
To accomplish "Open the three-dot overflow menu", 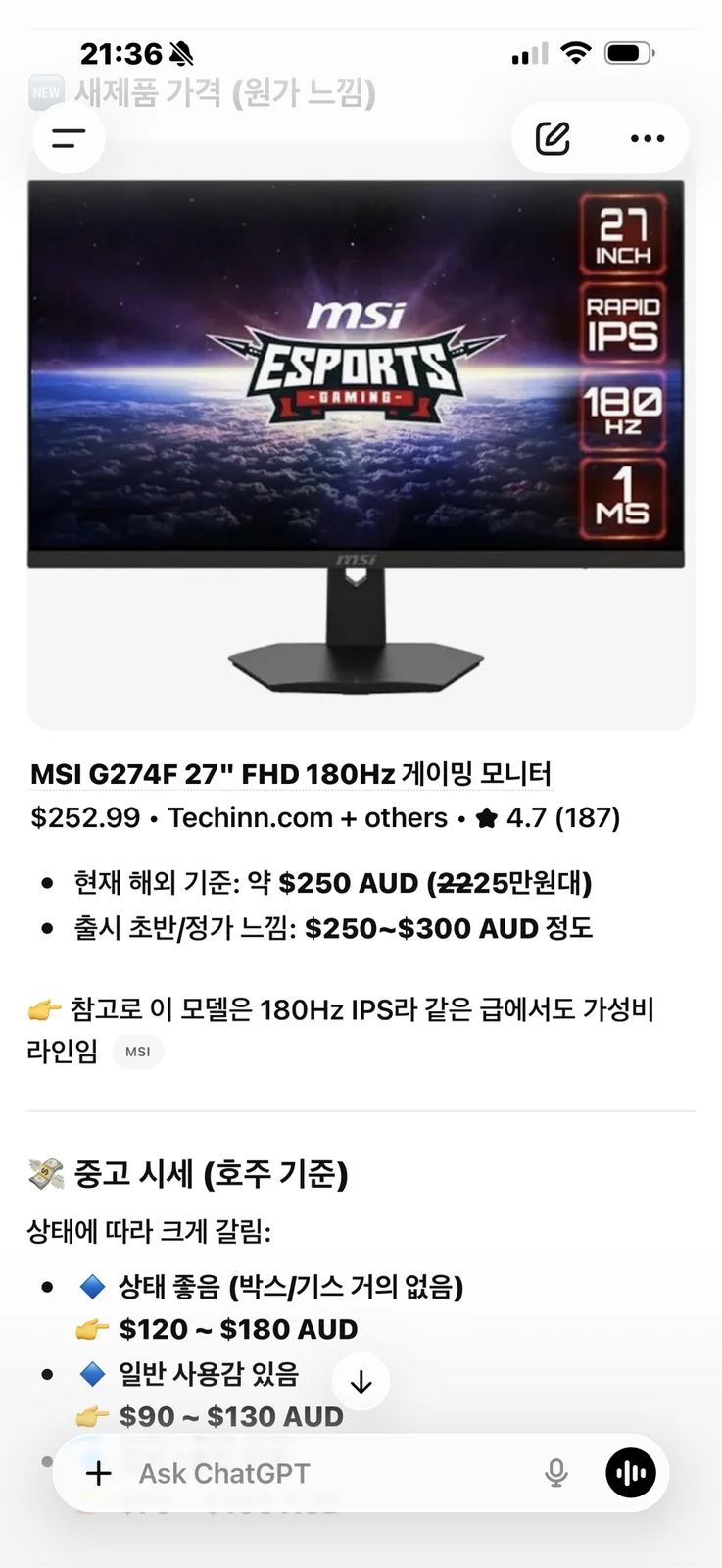I will (x=648, y=138).
